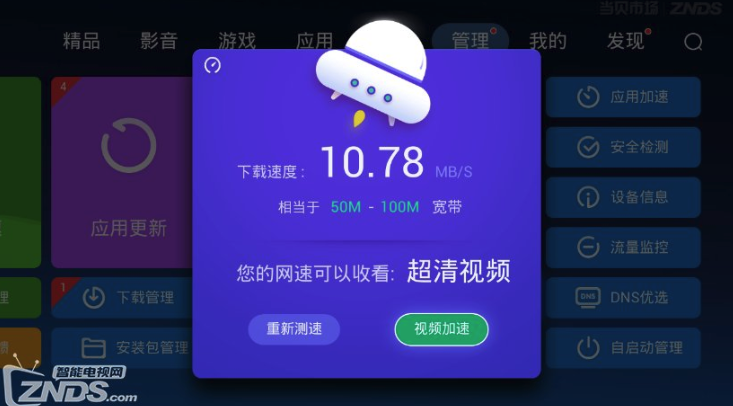Image resolution: width=733 pixels, height=406 pixels.
Task: Open 流量监控
Action: [x=623, y=247]
